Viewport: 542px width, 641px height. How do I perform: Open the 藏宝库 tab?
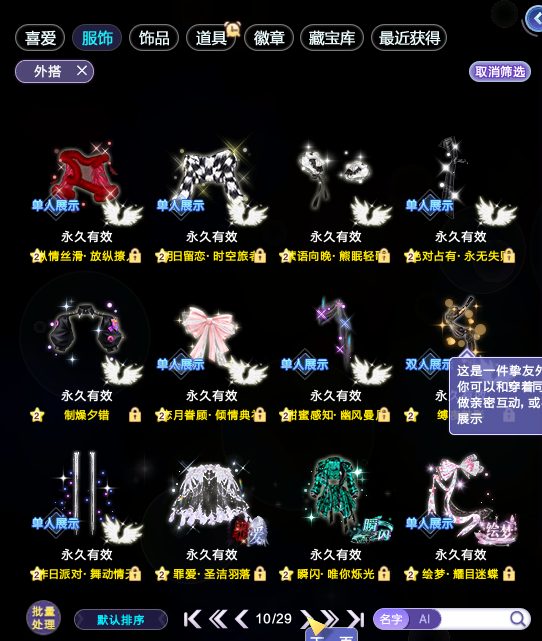tap(331, 38)
